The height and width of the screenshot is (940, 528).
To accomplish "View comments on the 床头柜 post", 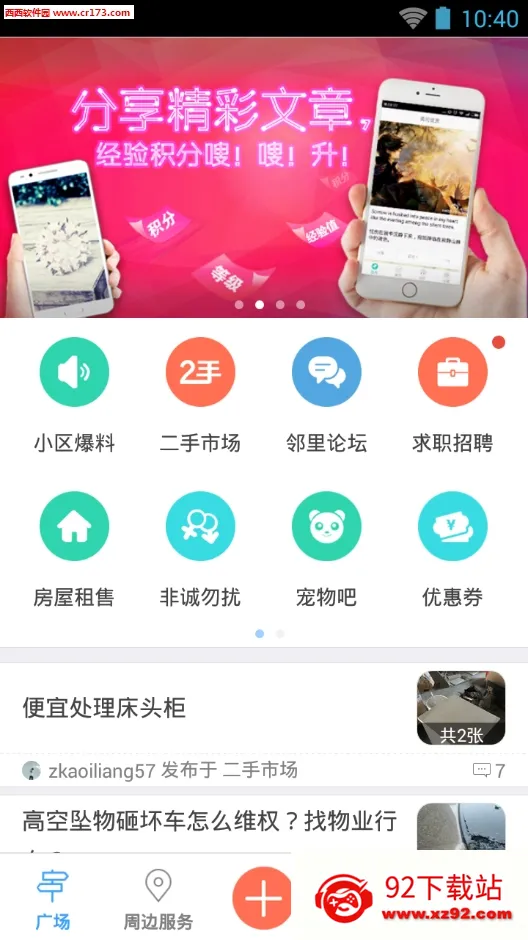I will click(489, 770).
